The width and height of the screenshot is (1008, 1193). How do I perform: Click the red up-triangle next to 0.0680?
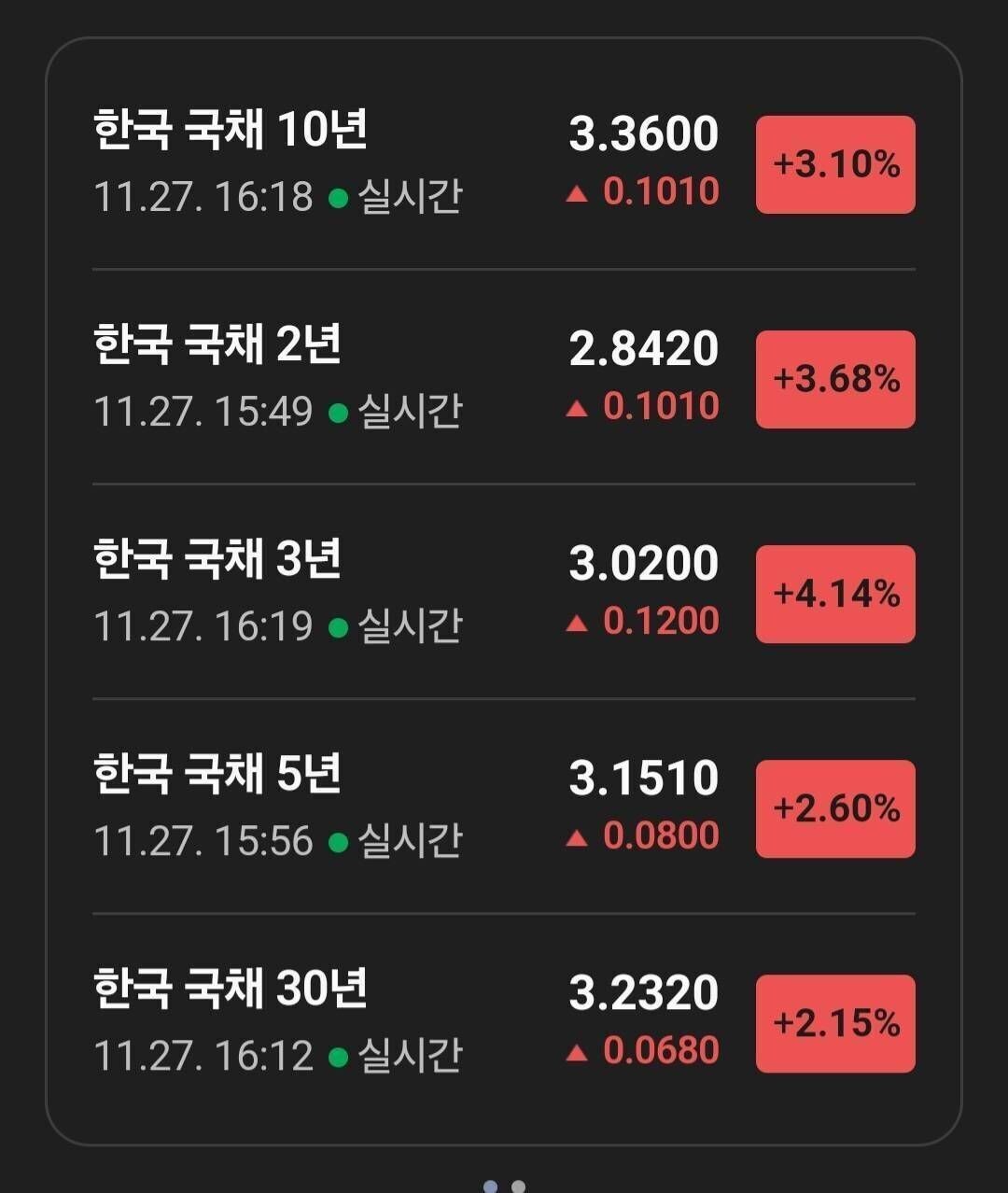click(x=578, y=1051)
